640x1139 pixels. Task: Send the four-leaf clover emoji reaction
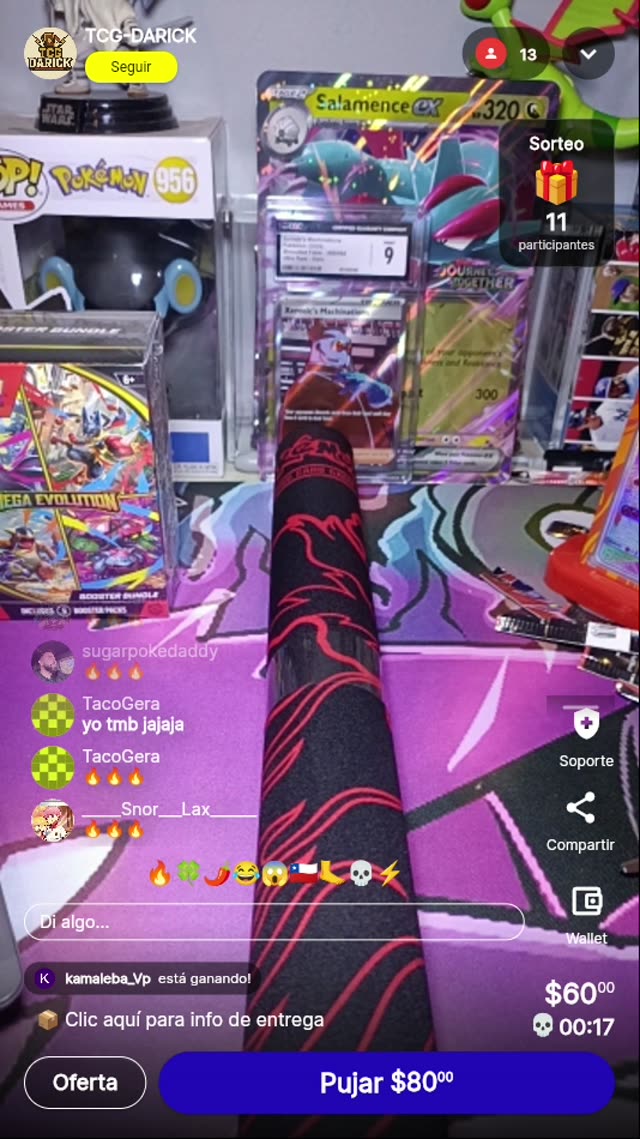[189, 874]
